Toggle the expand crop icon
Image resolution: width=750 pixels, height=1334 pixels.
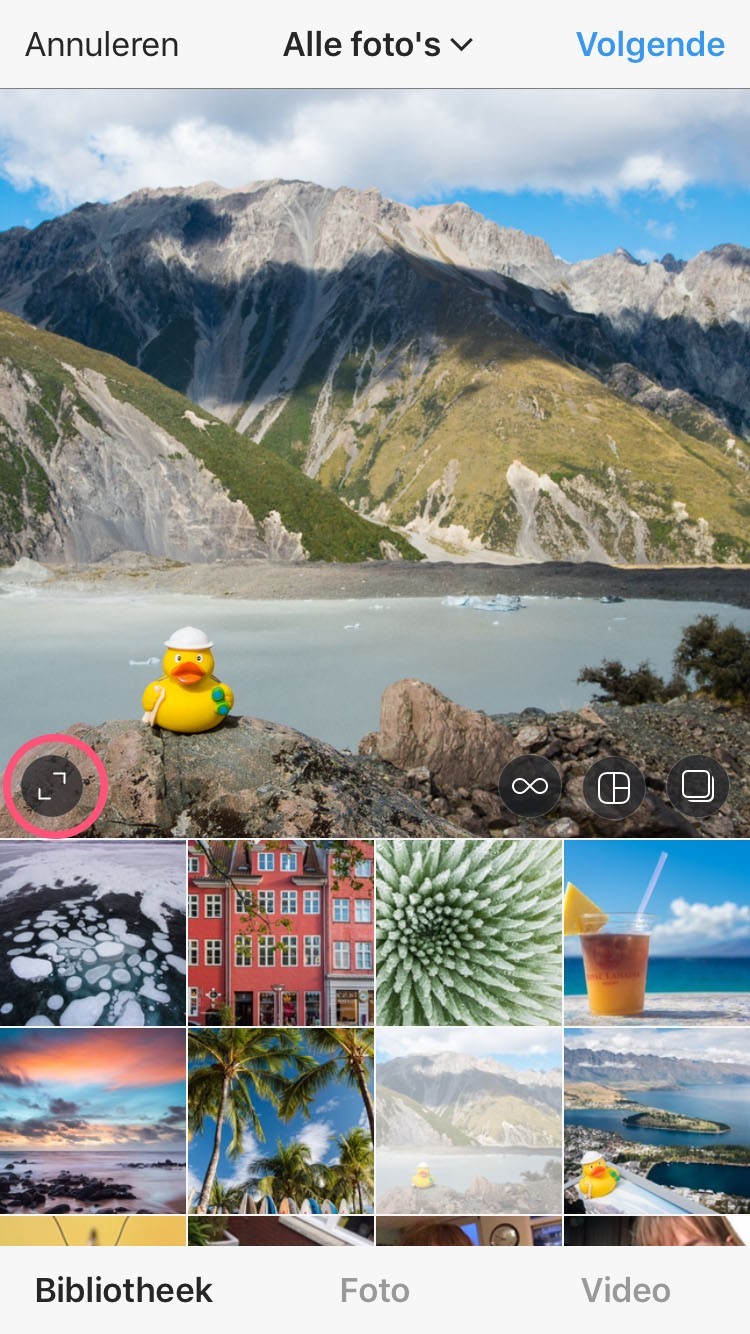(x=53, y=786)
